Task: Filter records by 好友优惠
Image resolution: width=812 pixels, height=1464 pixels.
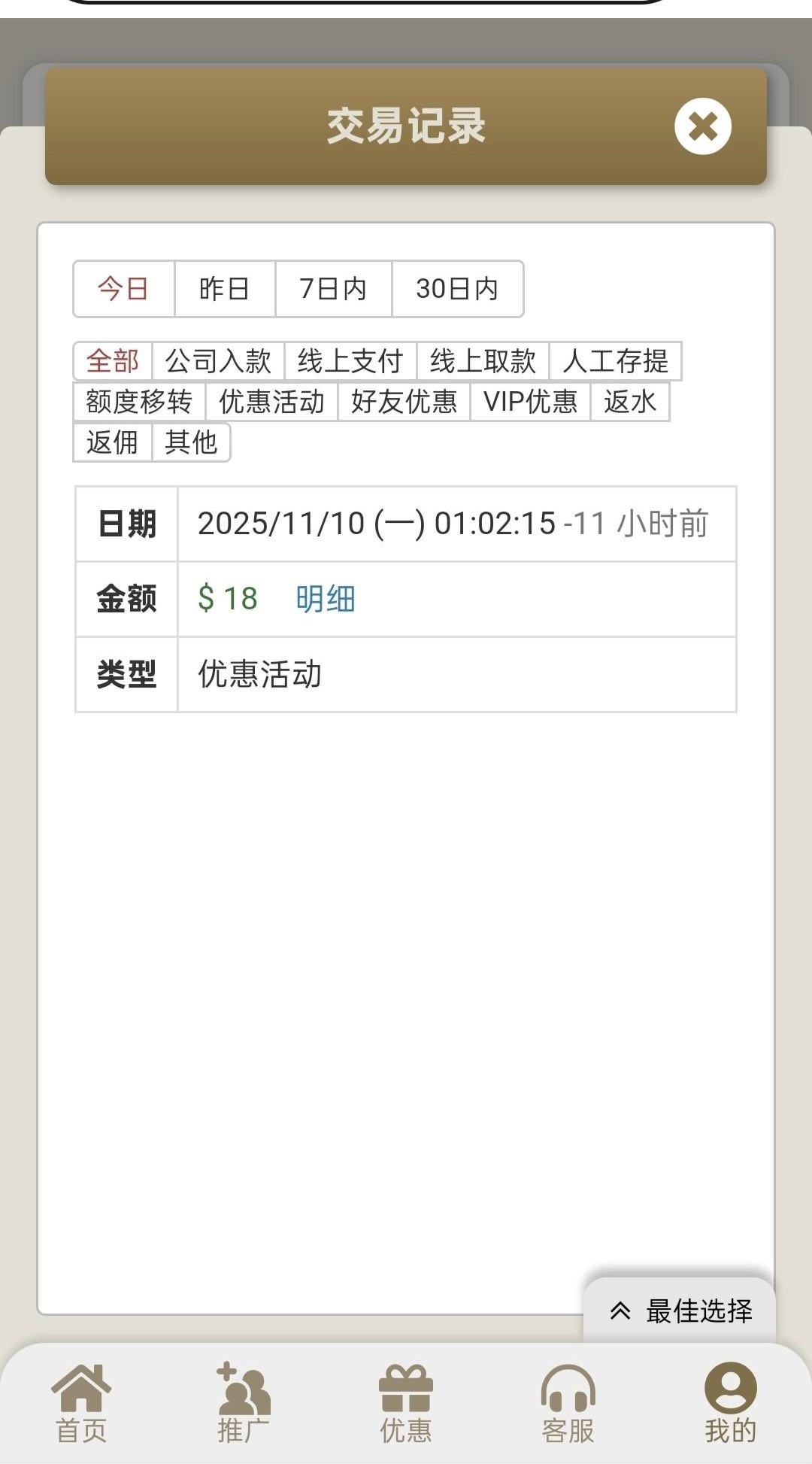Action: pos(404,402)
